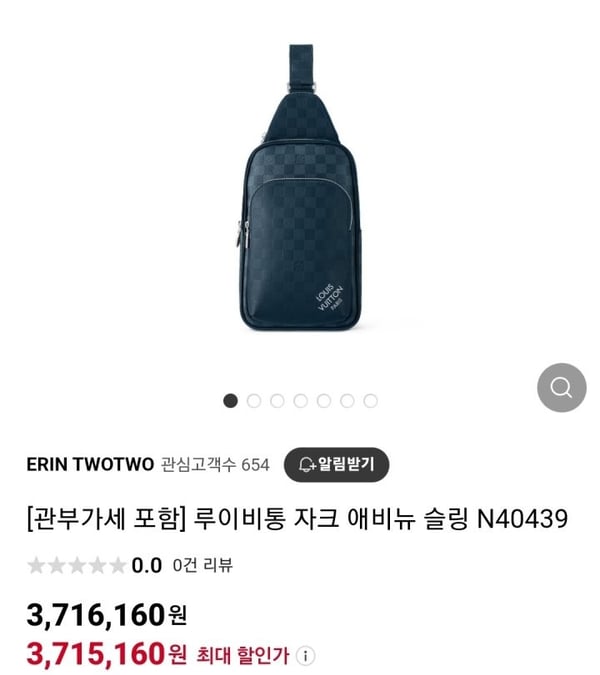
Task: Open the ERIN TWOTWO seller store
Action: 90,464
